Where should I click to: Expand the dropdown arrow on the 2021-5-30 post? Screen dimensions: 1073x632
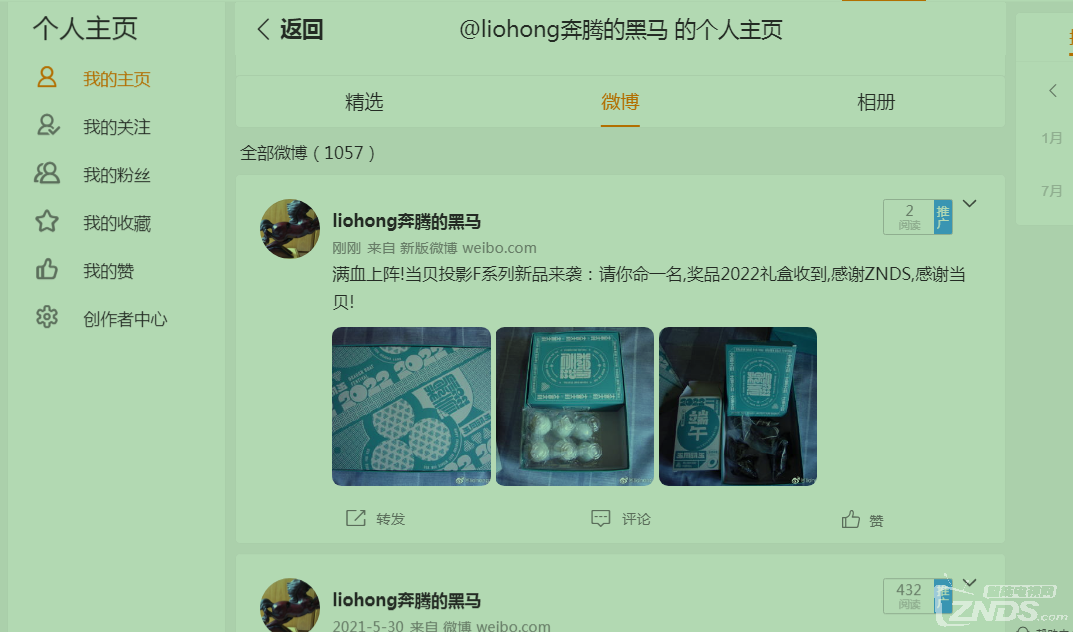[x=969, y=583]
